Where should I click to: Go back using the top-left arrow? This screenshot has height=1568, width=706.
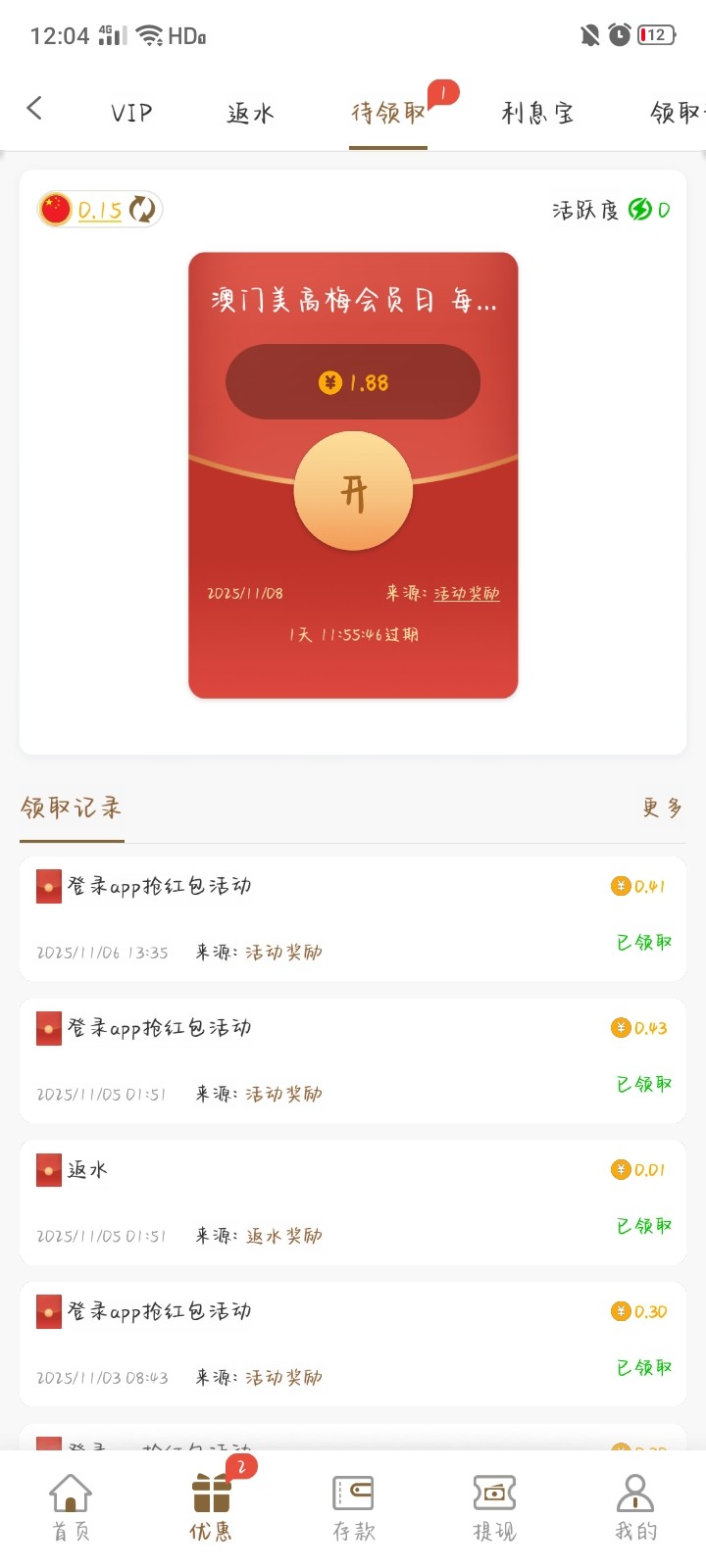point(35,108)
